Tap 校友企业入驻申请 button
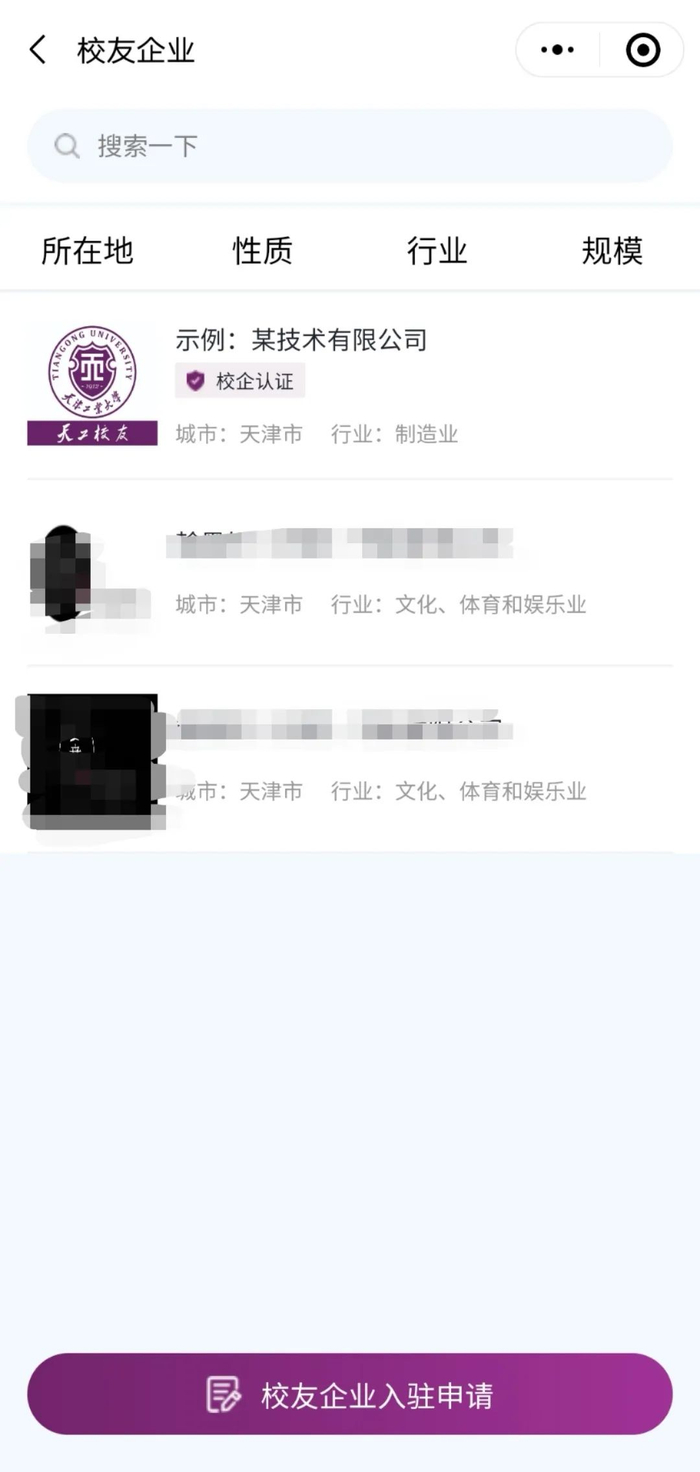 point(350,1394)
